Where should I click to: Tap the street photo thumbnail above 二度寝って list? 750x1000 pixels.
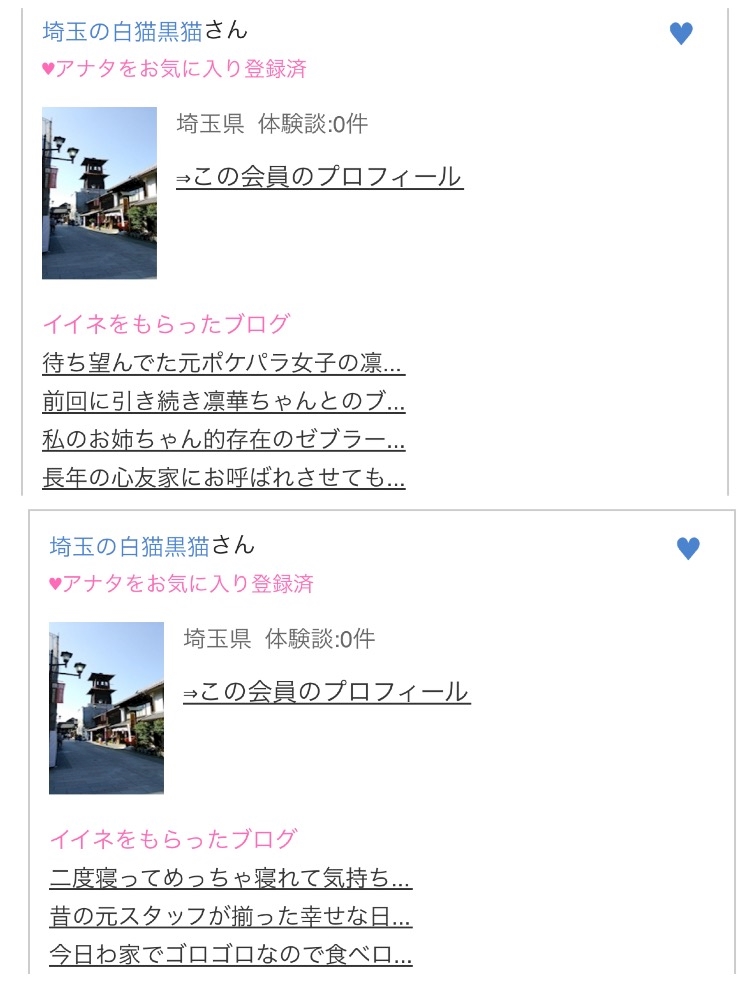click(x=107, y=708)
